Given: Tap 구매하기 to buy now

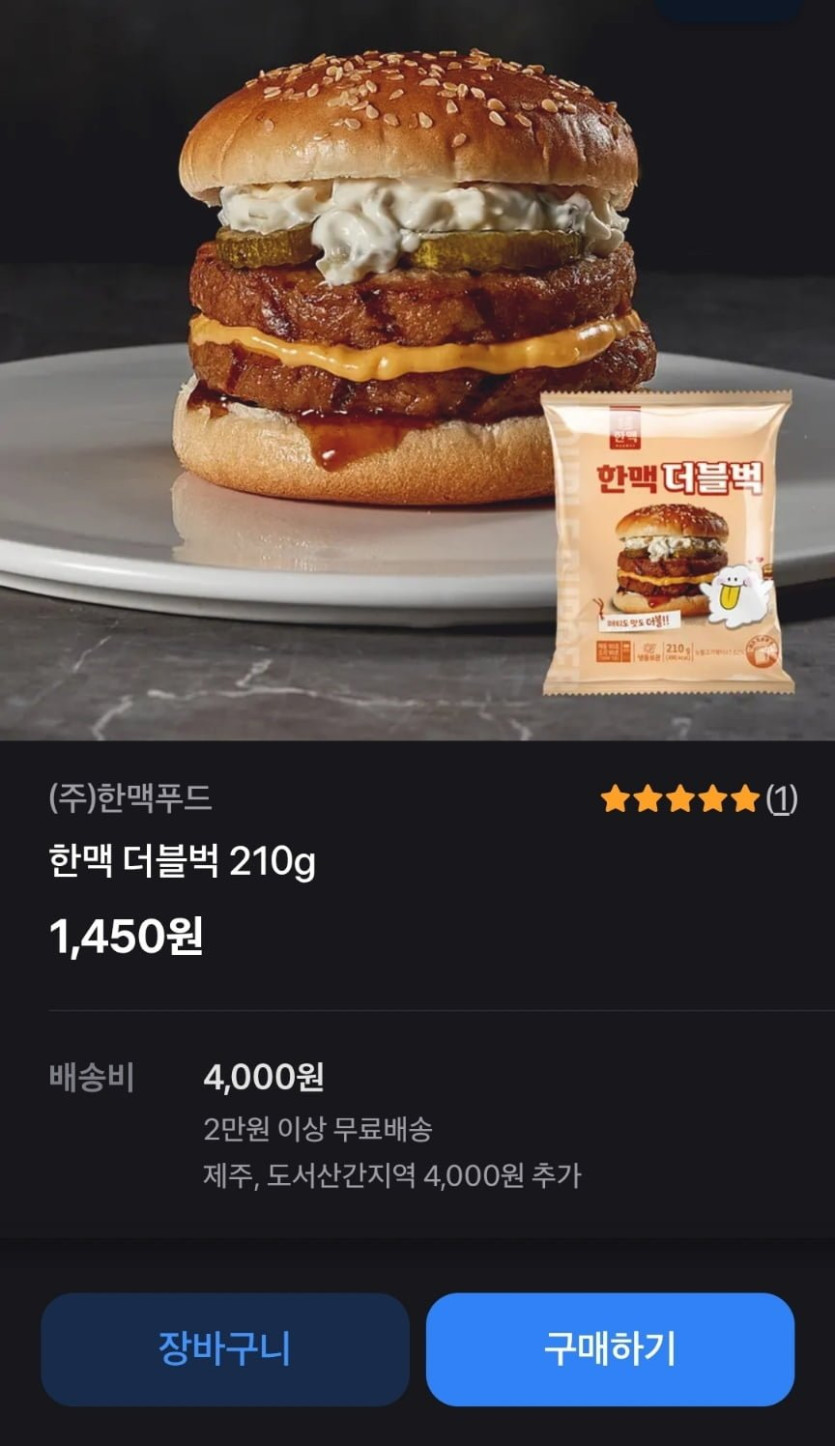Looking at the screenshot, I should 610,1349.
